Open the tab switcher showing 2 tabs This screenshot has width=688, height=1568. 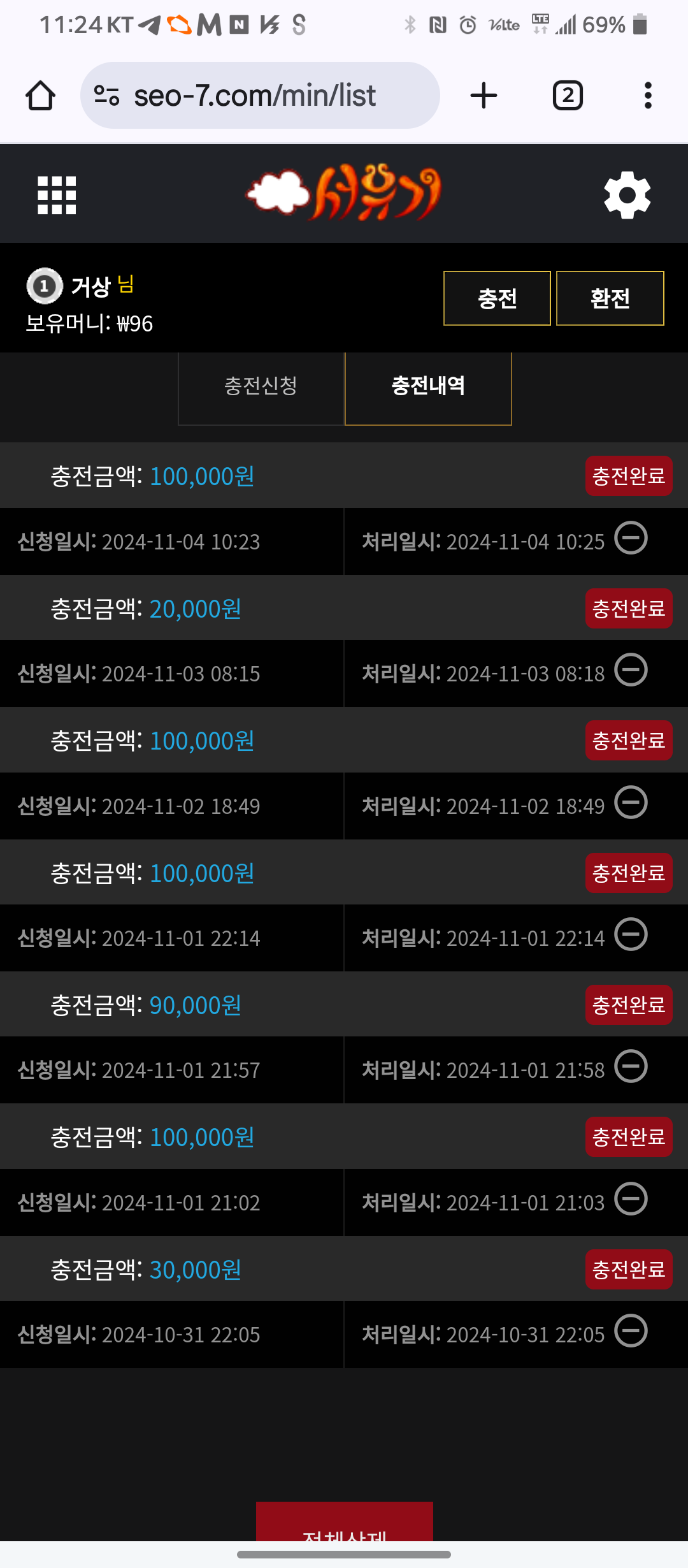[x=568, y=96]
